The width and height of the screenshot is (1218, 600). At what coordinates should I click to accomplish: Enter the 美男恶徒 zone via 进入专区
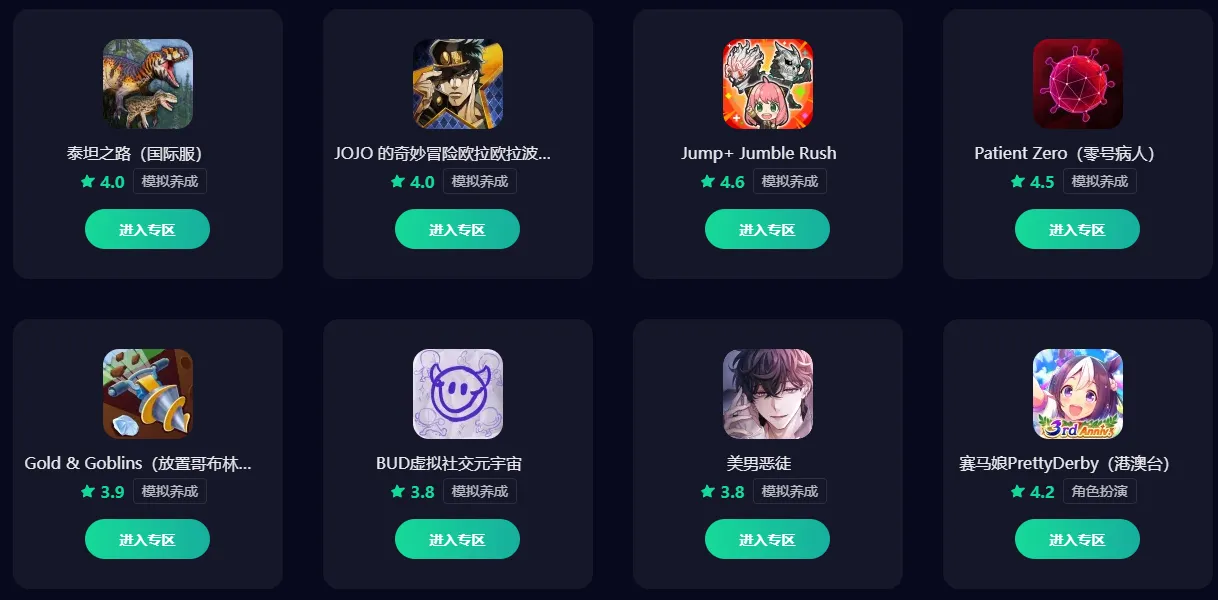click(767, 539)
